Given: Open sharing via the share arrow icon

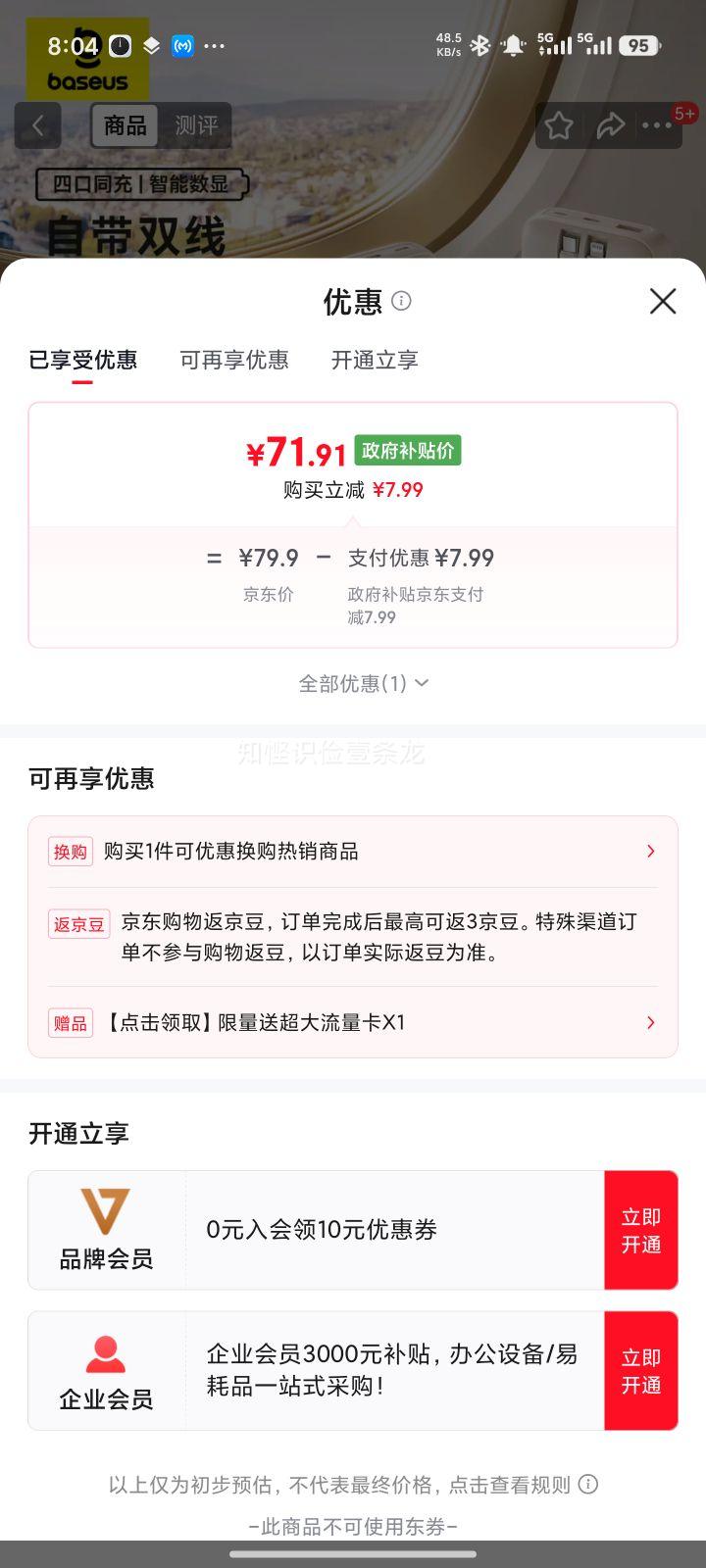Looking at the screenshot, I should (612, 125).
